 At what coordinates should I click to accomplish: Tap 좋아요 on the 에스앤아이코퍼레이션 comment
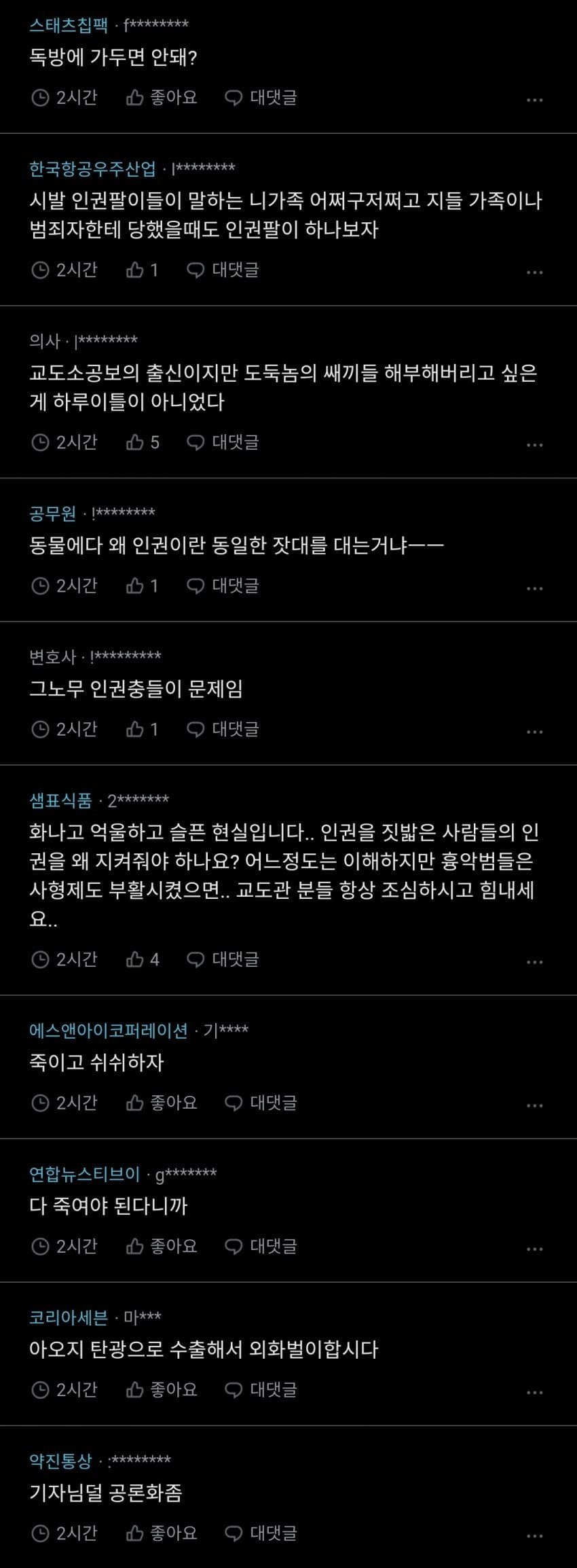(x=162, y=1103)
